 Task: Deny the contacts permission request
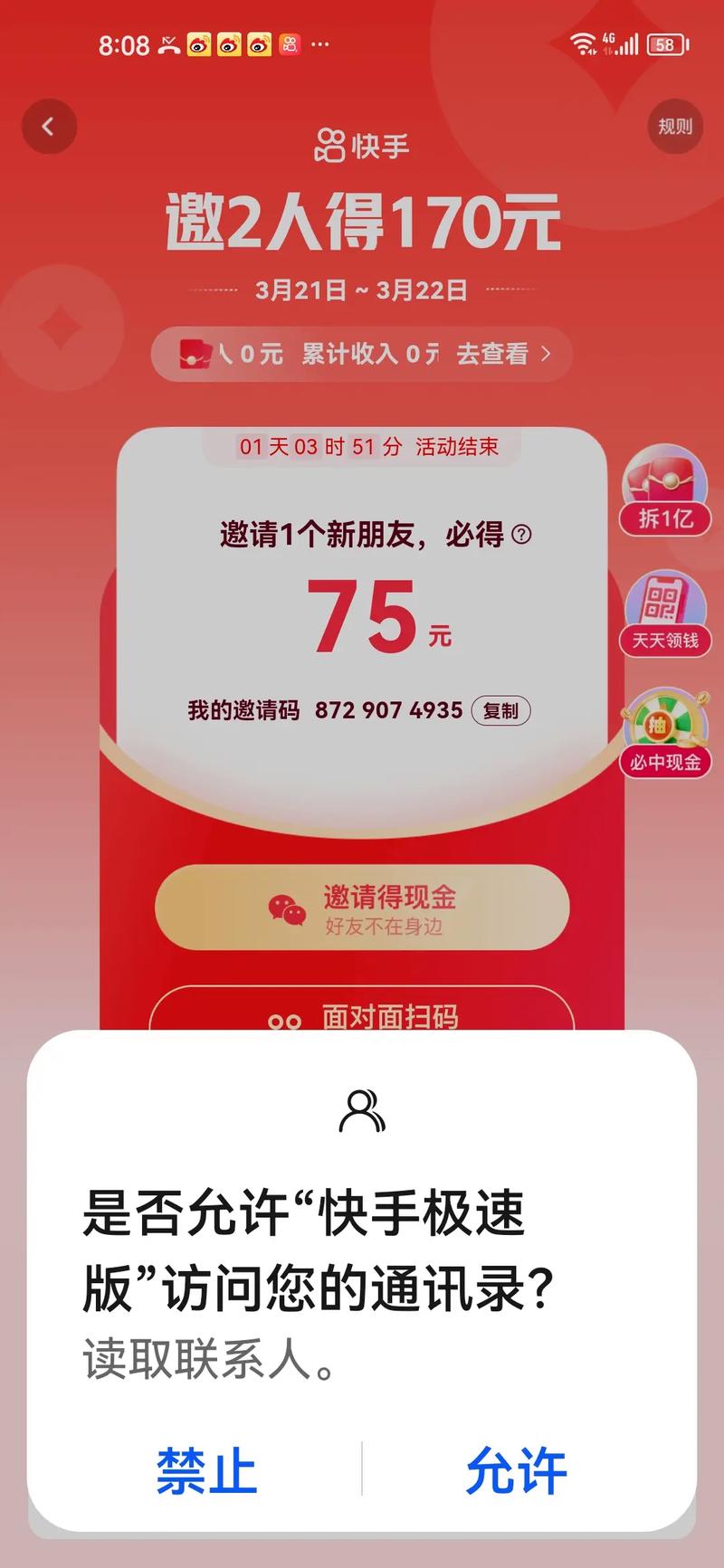207,1470
